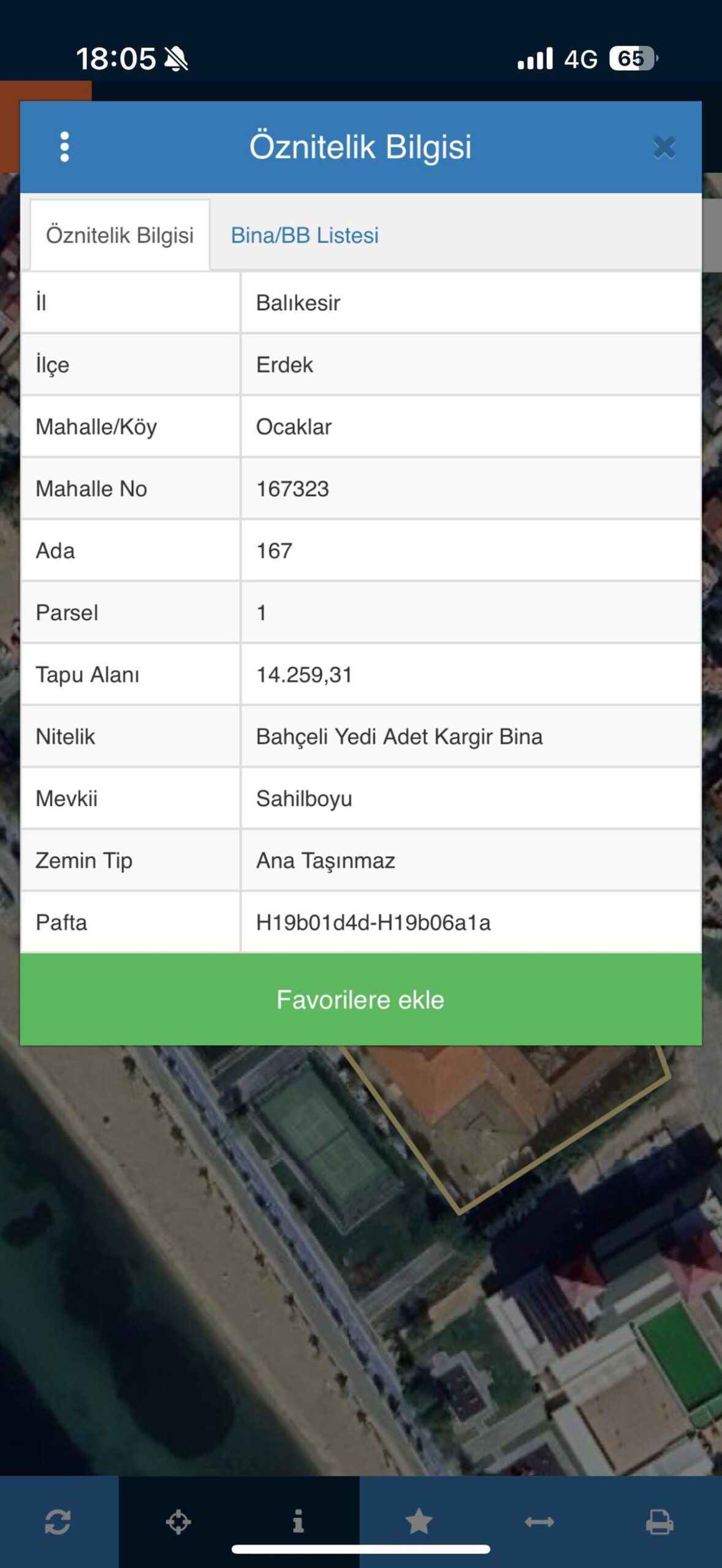
Task: Tap the refresh icon in bottom toolbar
Action: tap(58, 1521)
